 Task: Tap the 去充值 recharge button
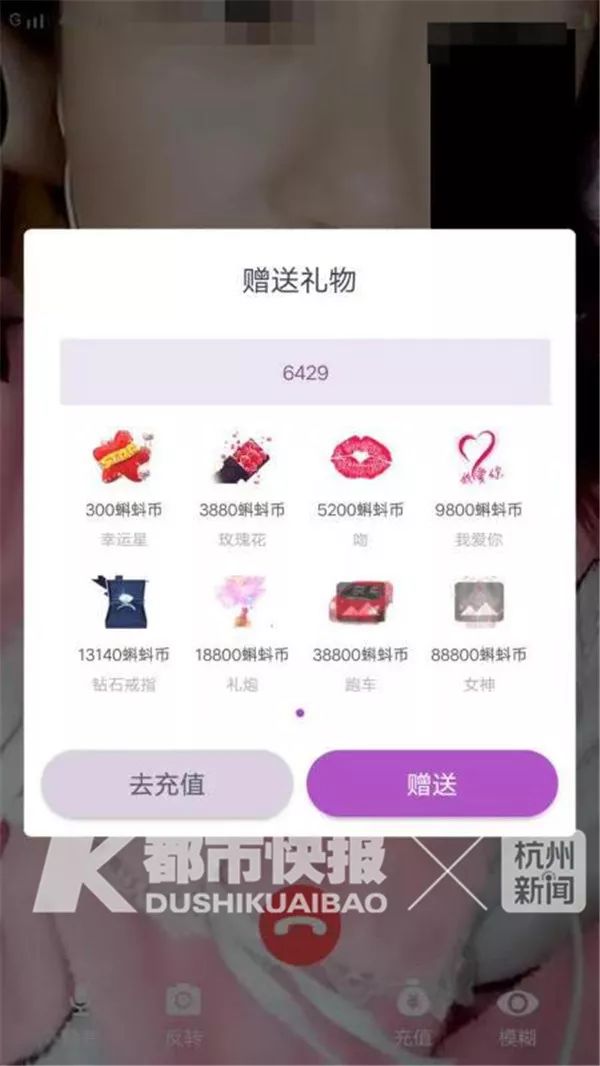pyautogui.click(x=167, y=785)
